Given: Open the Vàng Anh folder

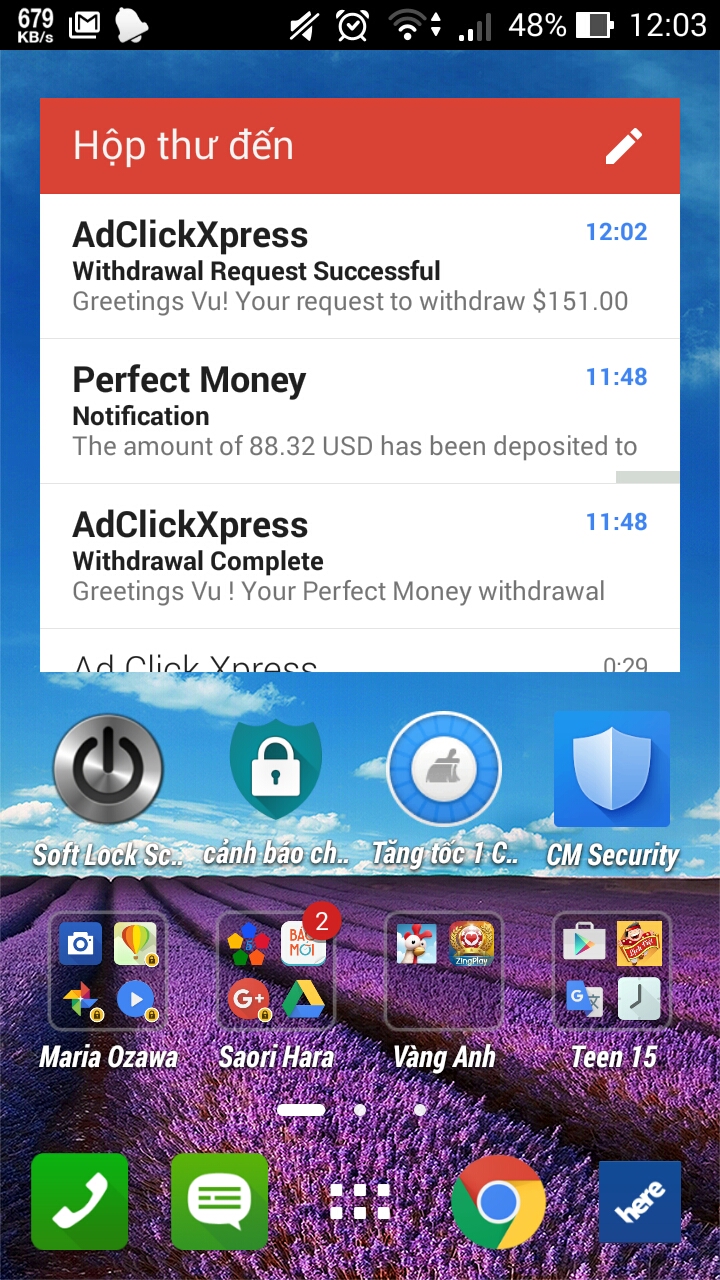Looking at the screenshot, I should 444,971.
